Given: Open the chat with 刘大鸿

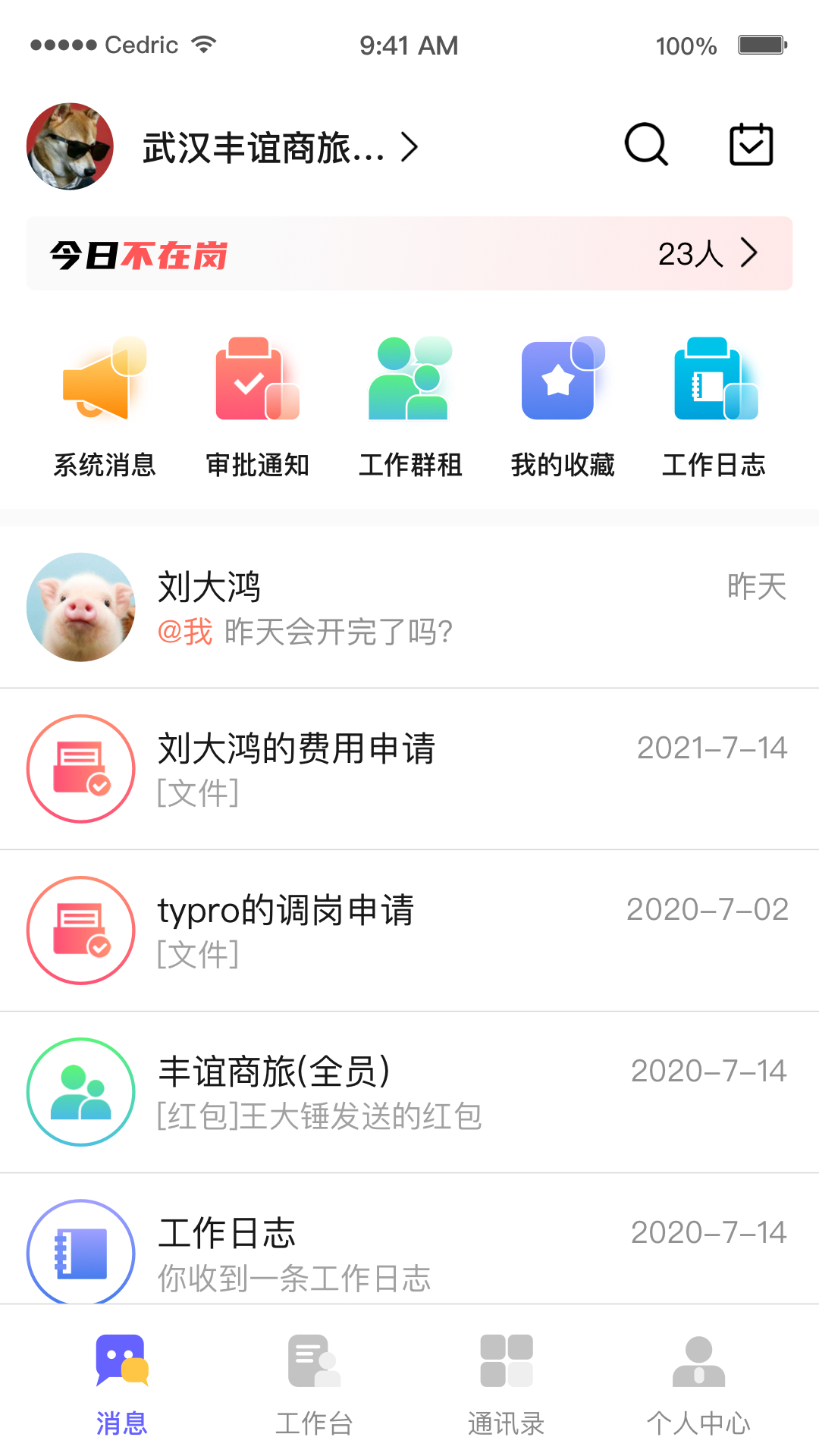Looking at the screenshot, I should coord(409,607).
